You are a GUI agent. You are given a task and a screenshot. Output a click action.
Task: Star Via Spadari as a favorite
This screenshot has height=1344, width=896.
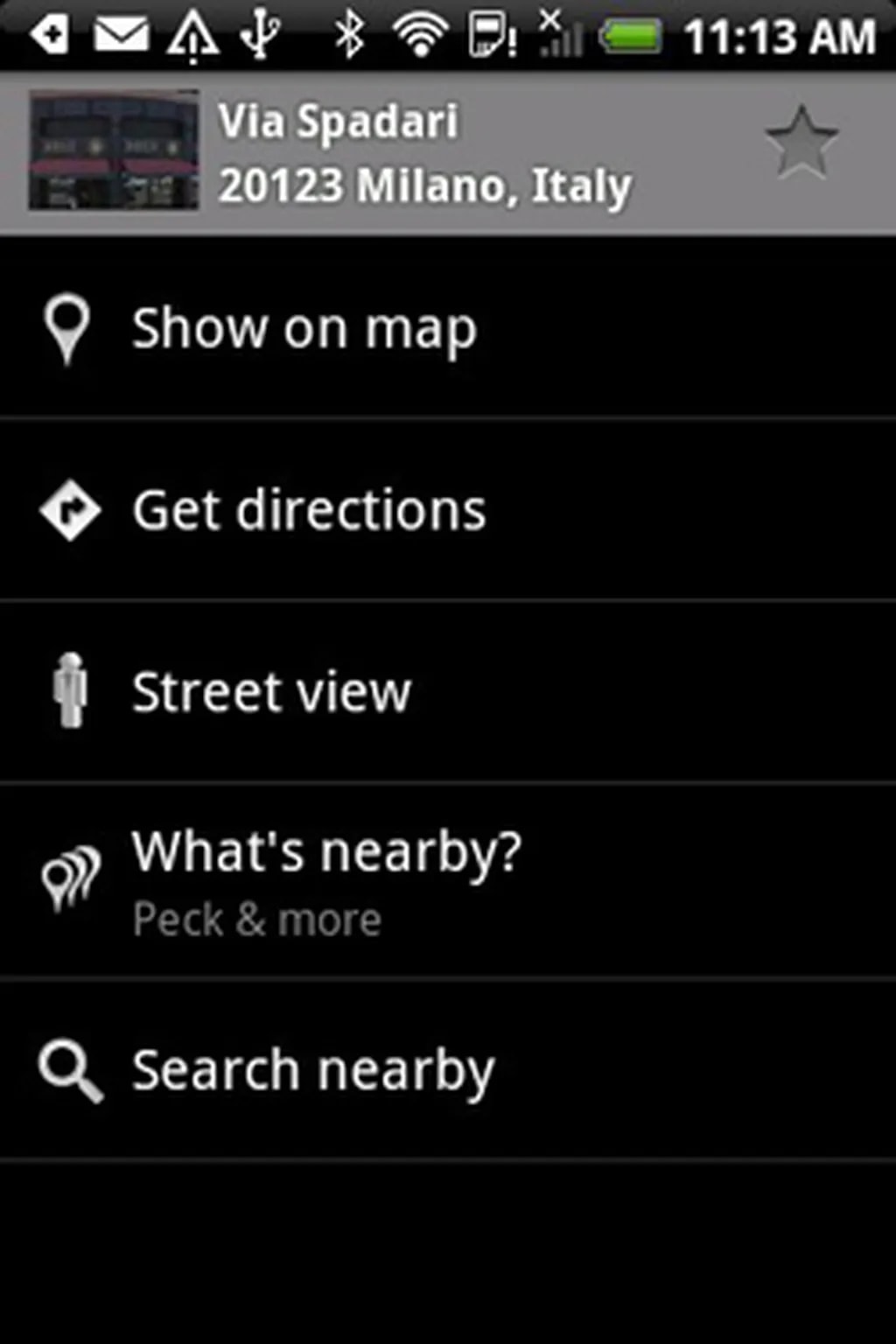coord(801,143)
